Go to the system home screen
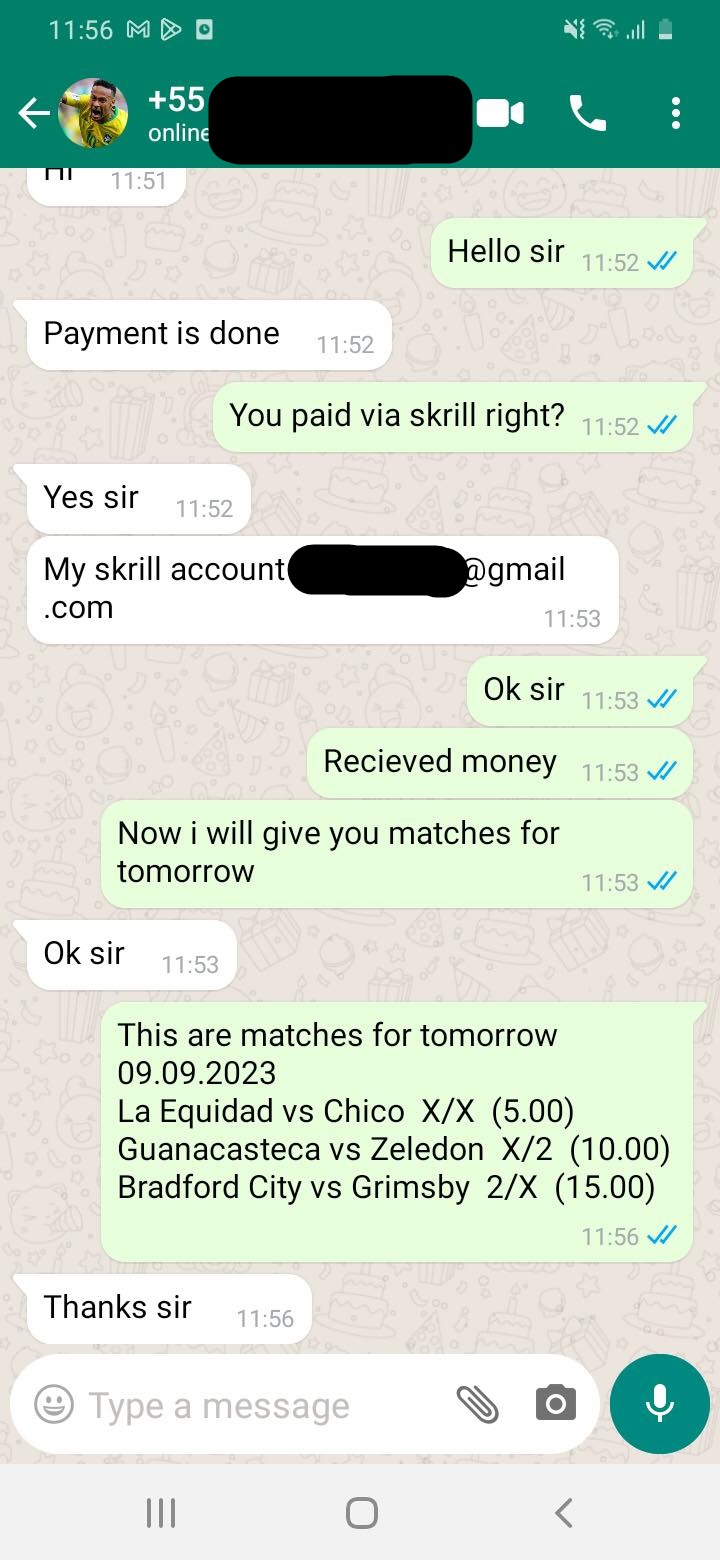 (361, 1512)
